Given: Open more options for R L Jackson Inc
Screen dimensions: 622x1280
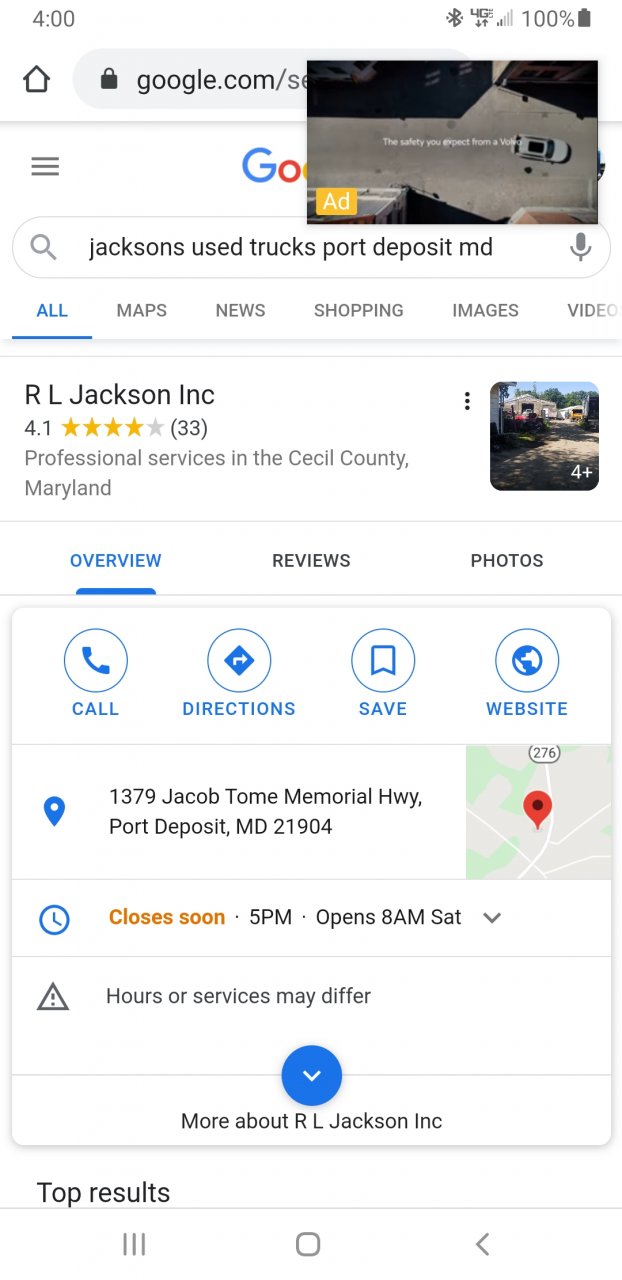Looking at the screenshot, I should pos(466,402).
